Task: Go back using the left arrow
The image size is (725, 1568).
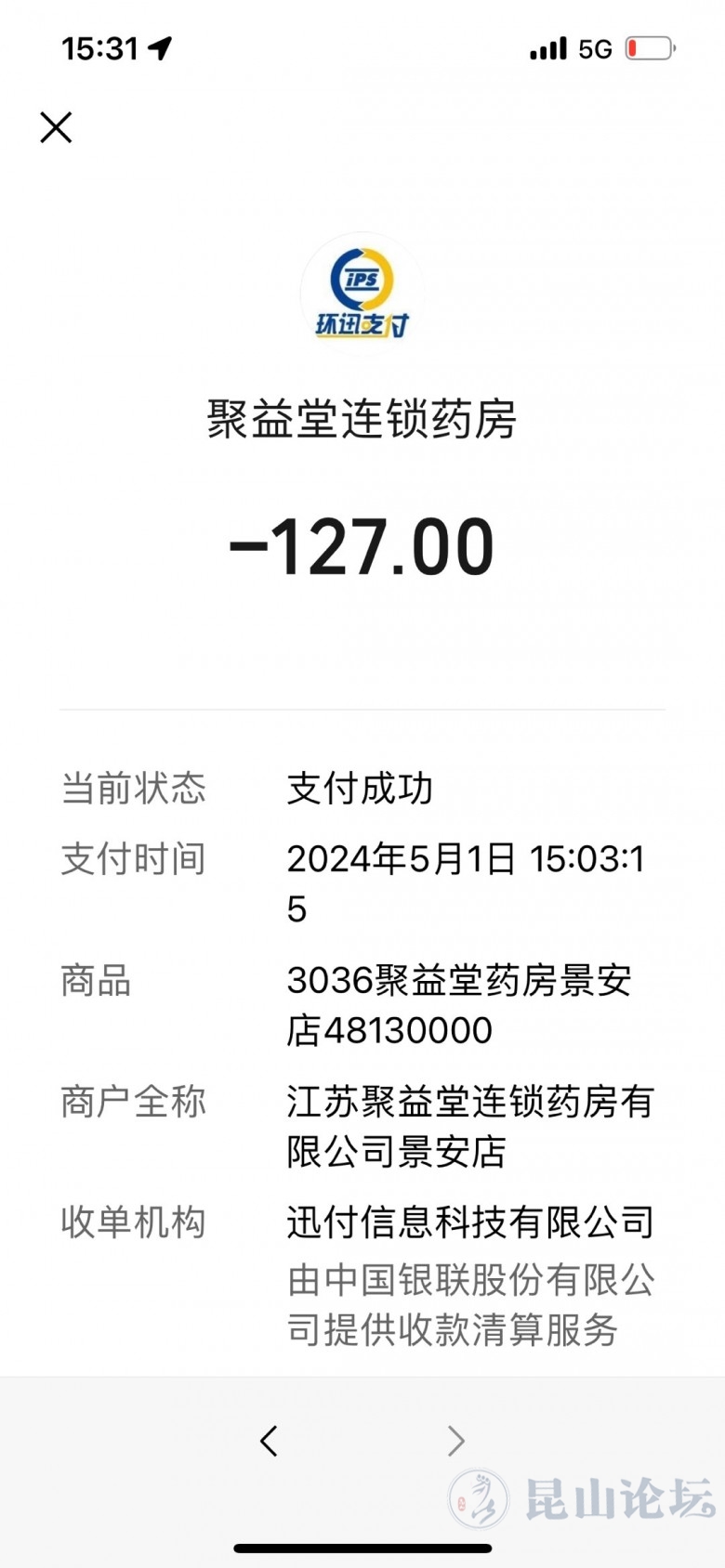Action: 269,1441
